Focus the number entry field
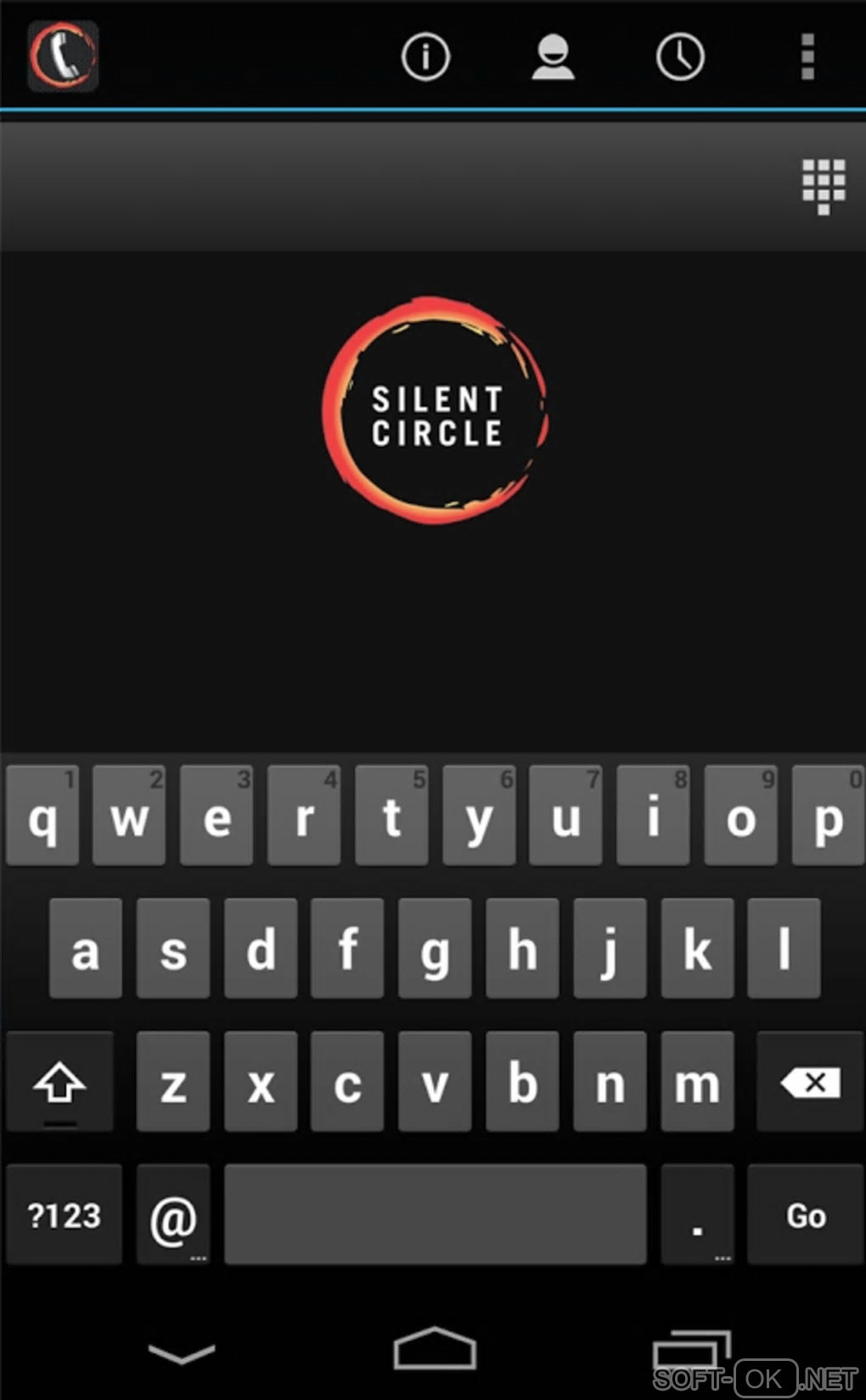 point(391,186)
